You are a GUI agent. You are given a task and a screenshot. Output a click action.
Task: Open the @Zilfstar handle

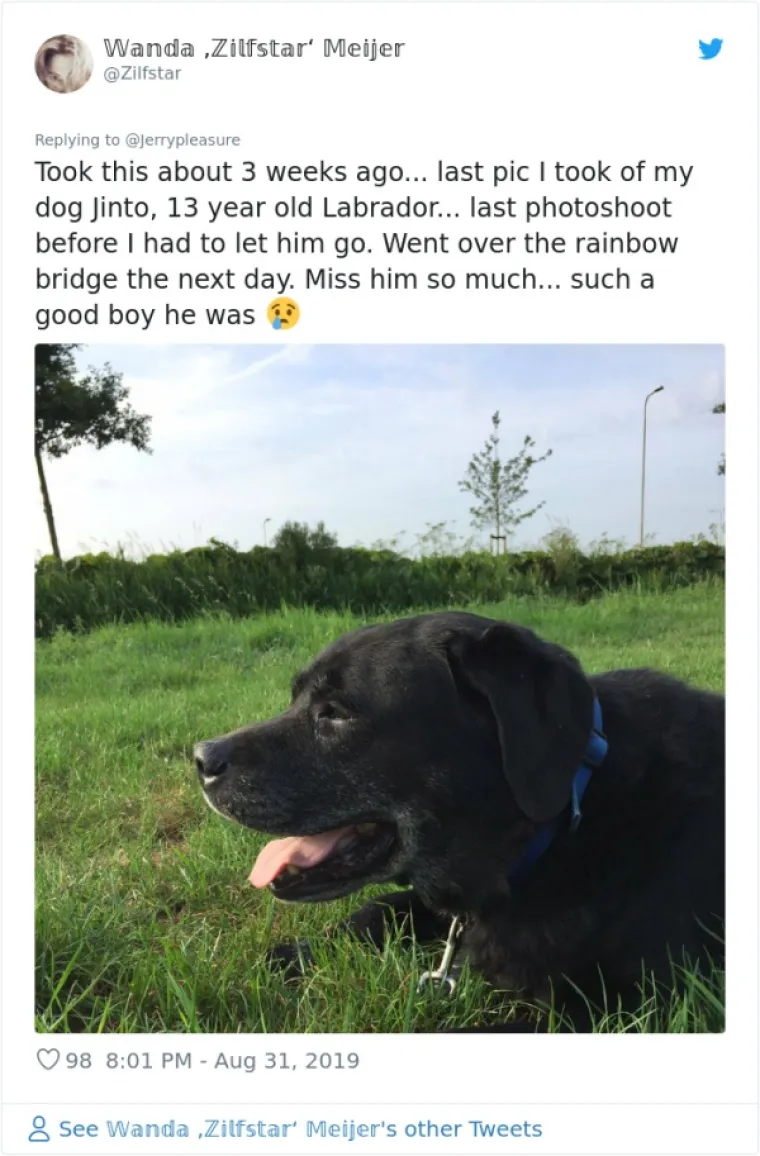[x=143, y=73]
